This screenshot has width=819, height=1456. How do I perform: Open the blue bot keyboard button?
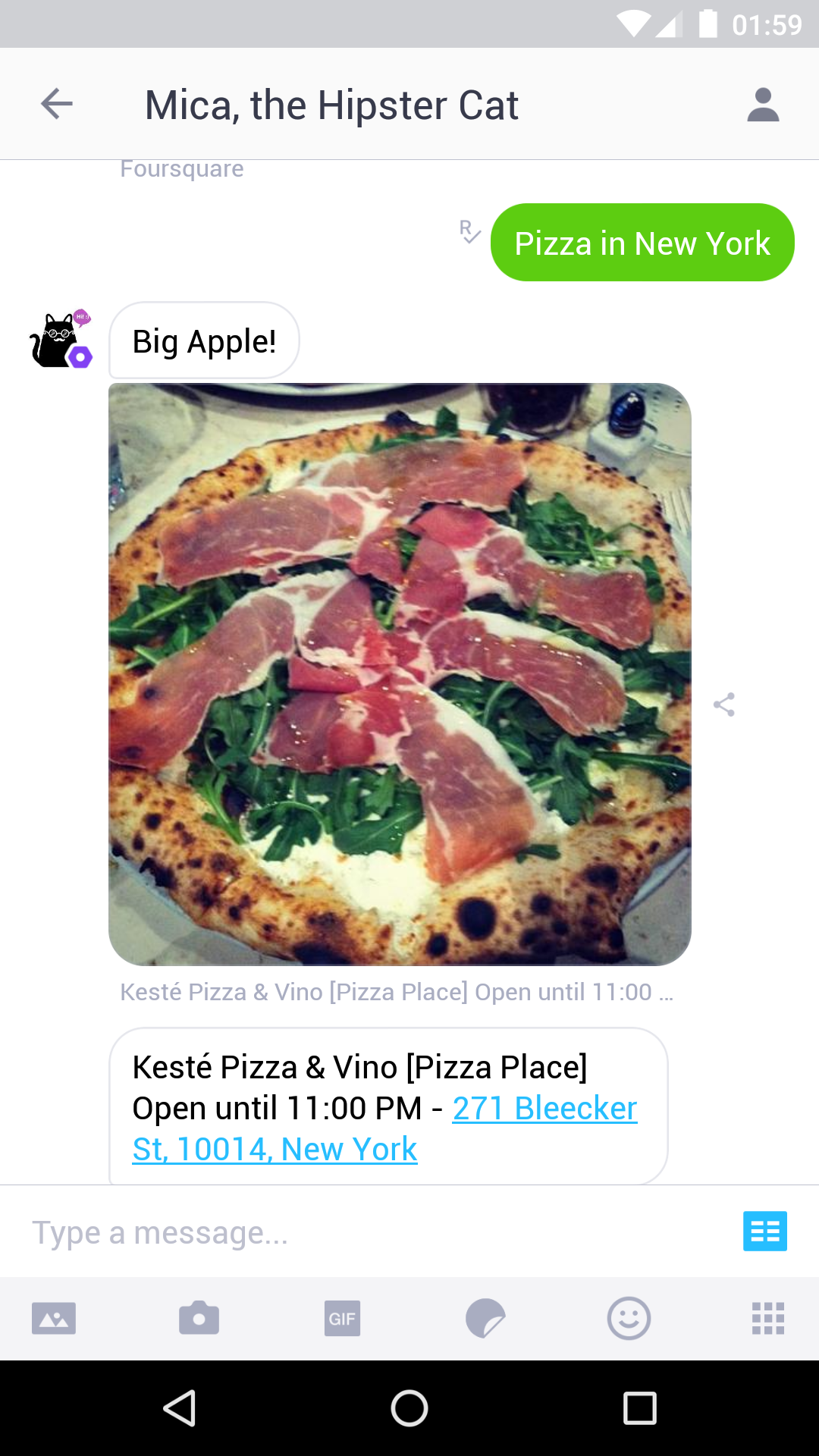pos(764,1231)
